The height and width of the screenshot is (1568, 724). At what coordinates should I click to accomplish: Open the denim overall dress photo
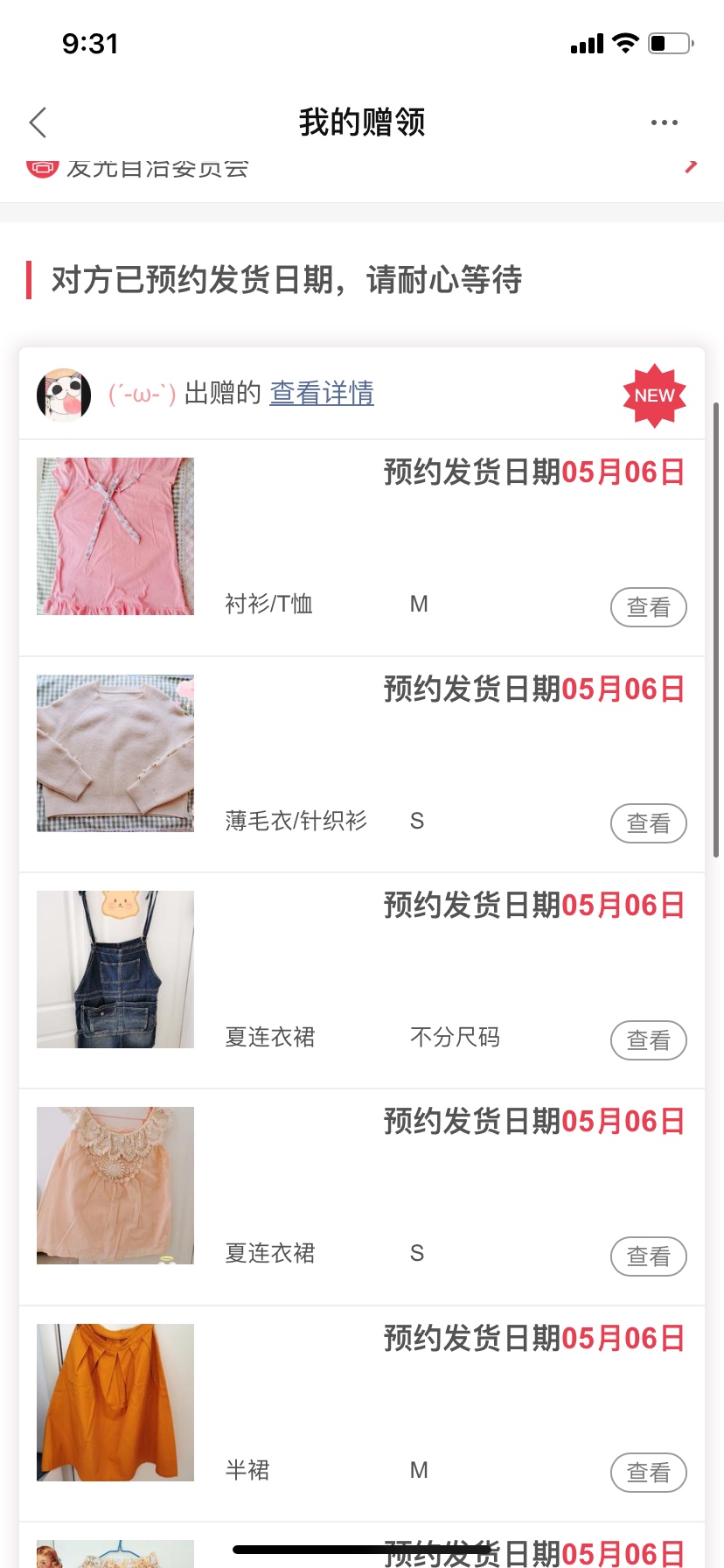115,969
